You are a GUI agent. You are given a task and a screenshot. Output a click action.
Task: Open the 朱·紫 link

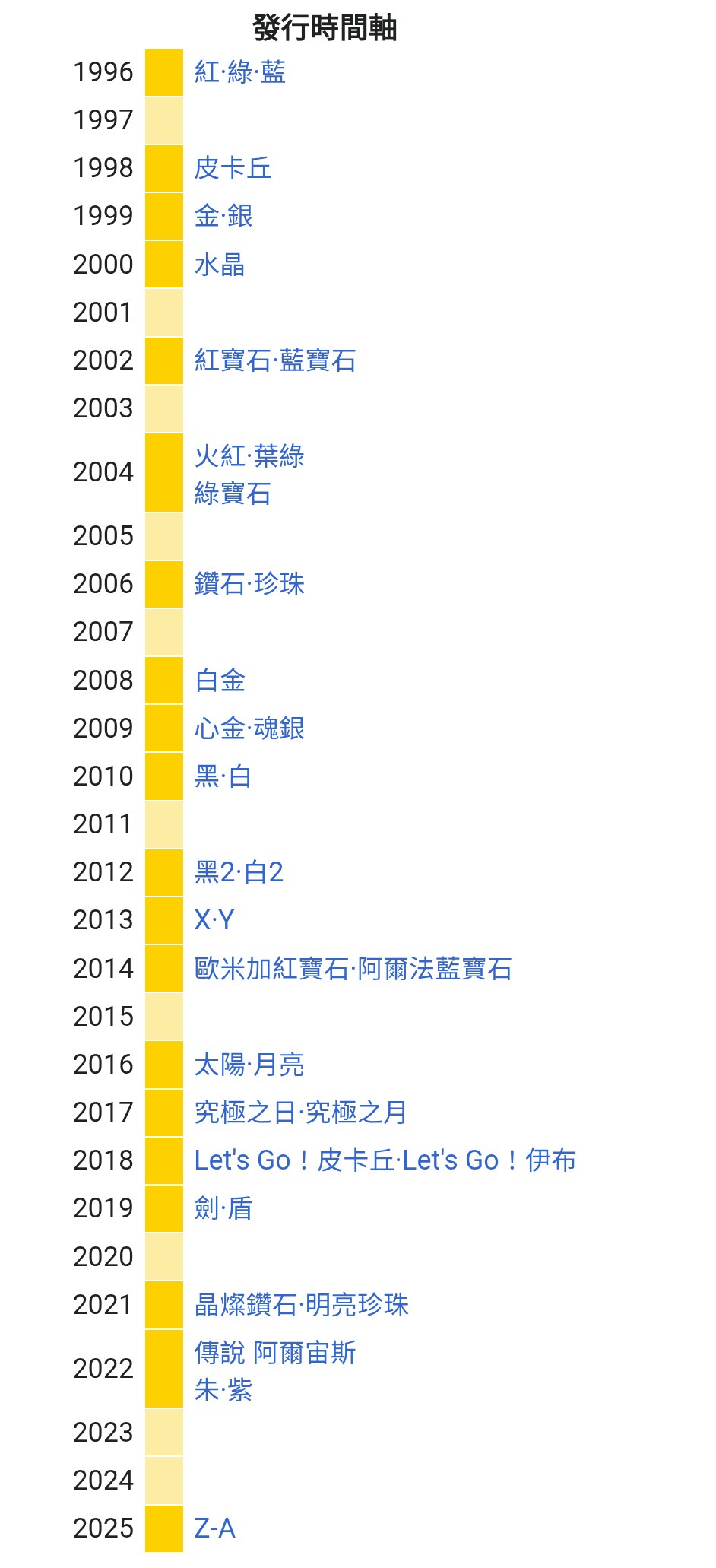pos(223,1390)
